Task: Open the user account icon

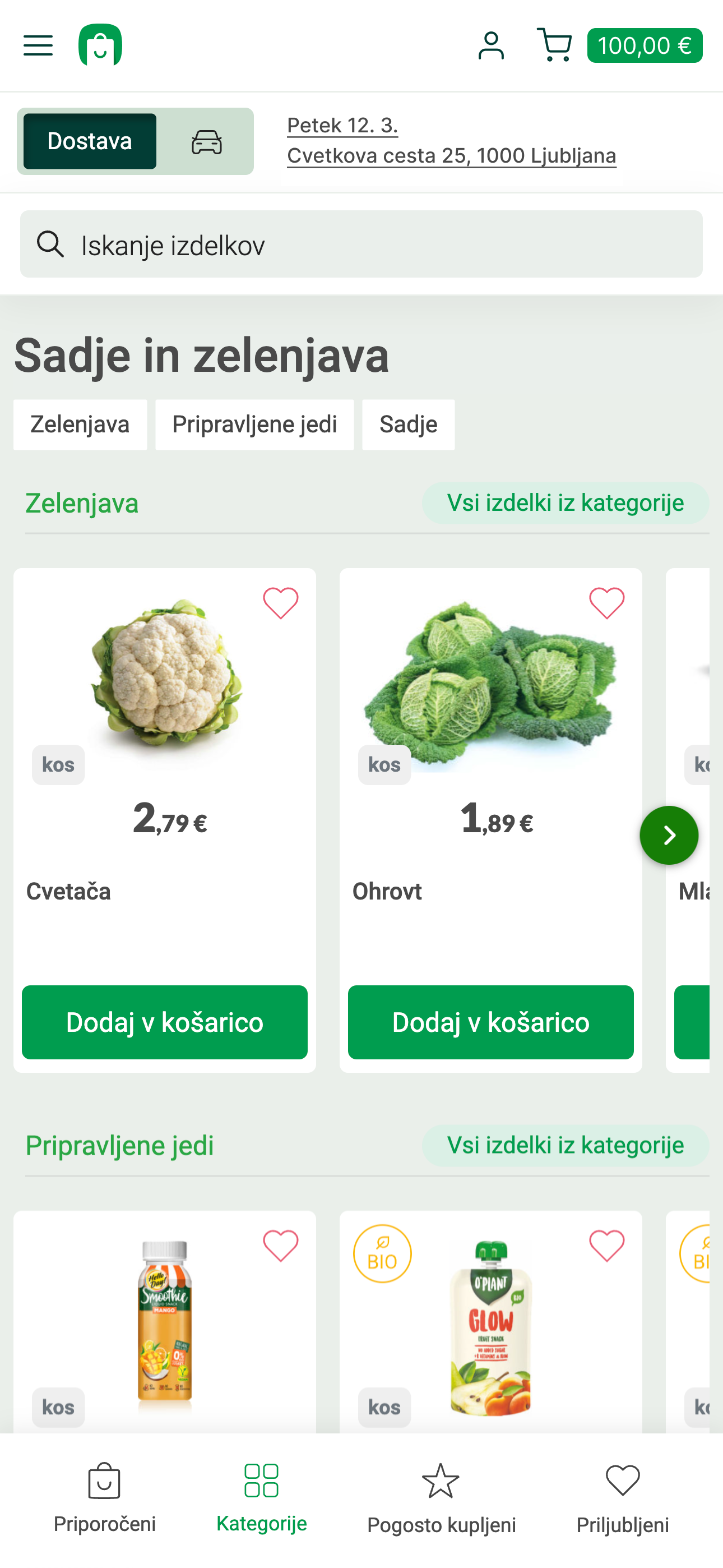Action: [490, 45]
